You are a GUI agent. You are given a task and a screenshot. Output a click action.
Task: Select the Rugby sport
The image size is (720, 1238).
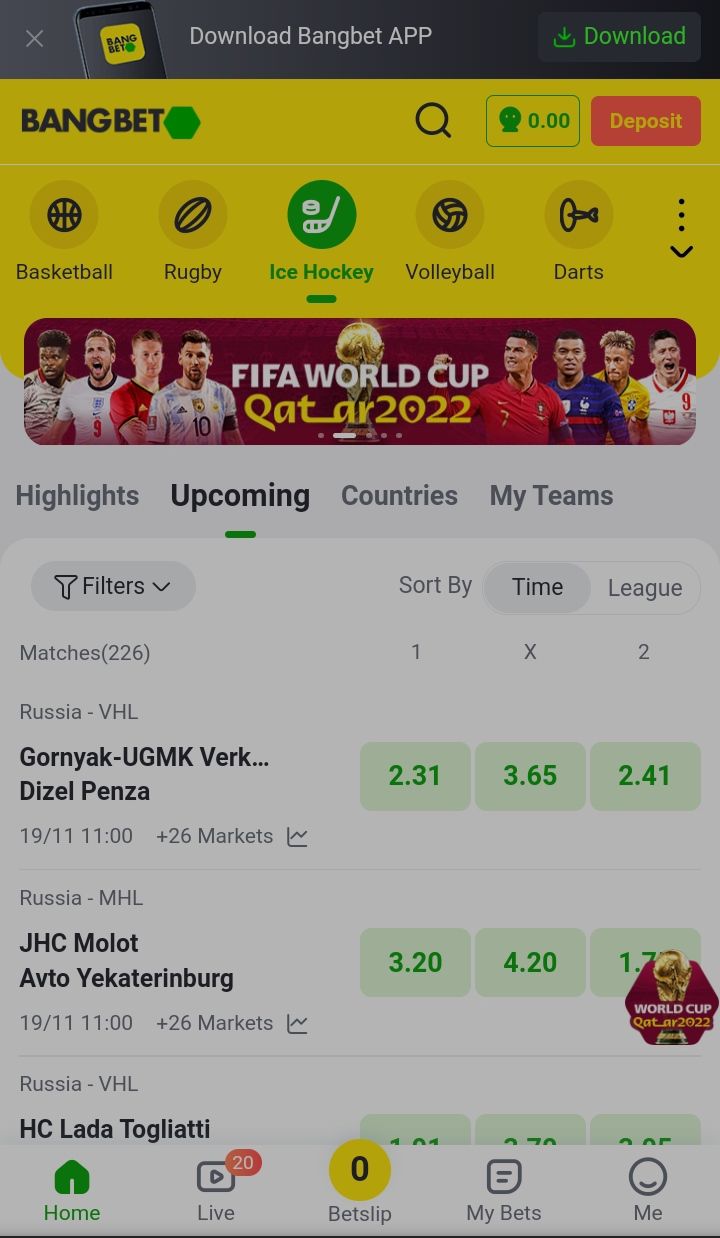193,231
